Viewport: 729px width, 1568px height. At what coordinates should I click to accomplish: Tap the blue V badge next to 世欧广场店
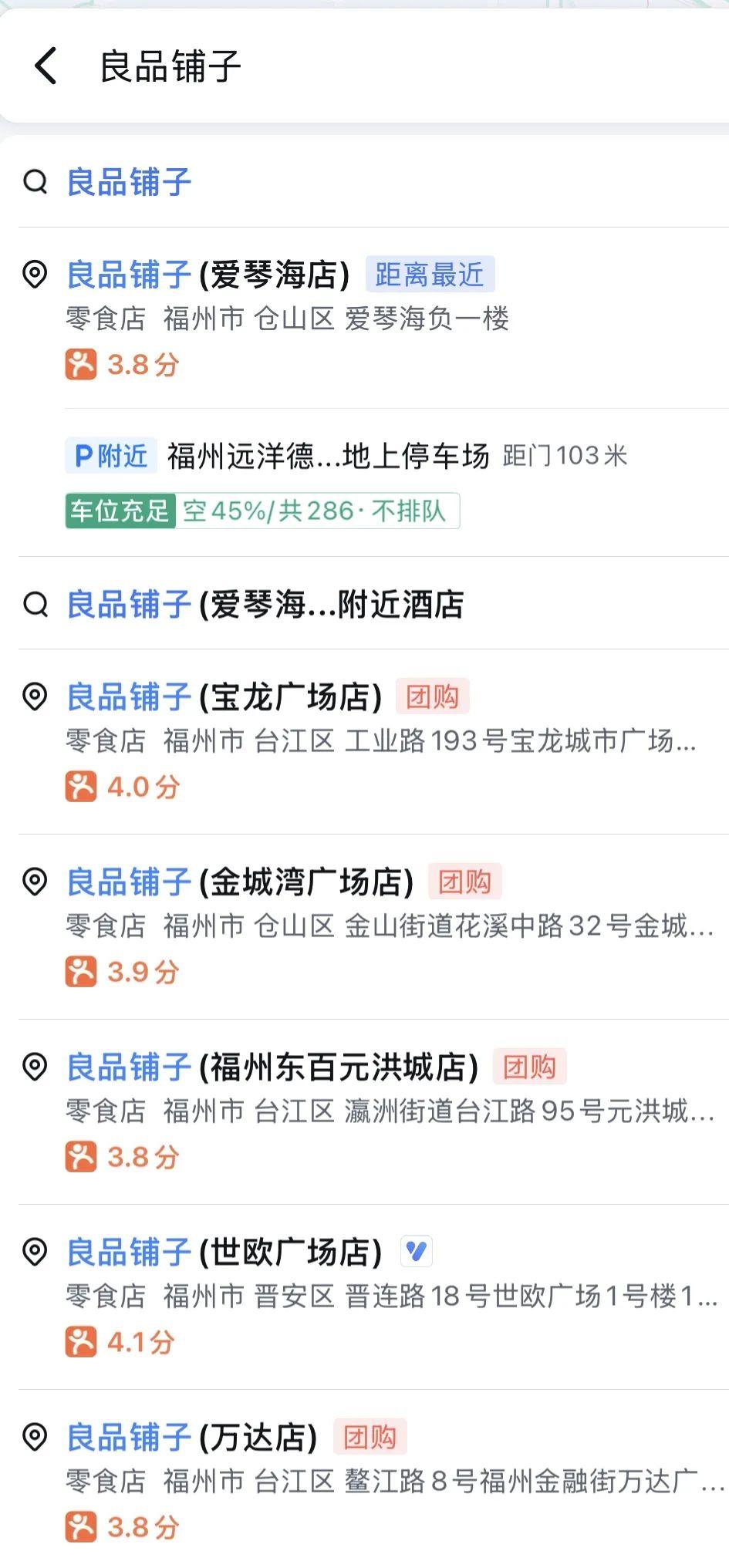[x=416, y=1250]
